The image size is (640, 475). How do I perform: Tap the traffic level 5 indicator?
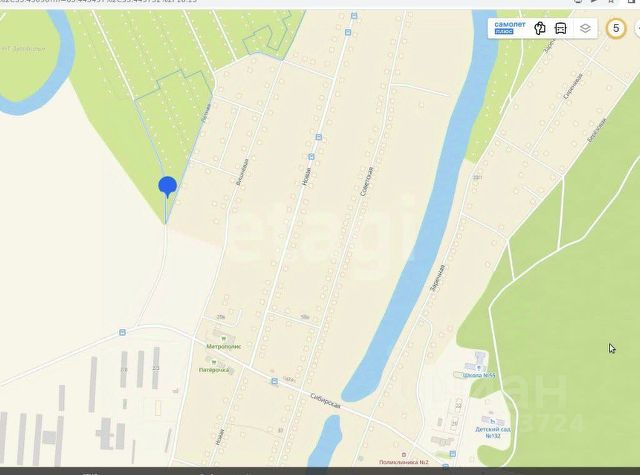pos(616,28)
